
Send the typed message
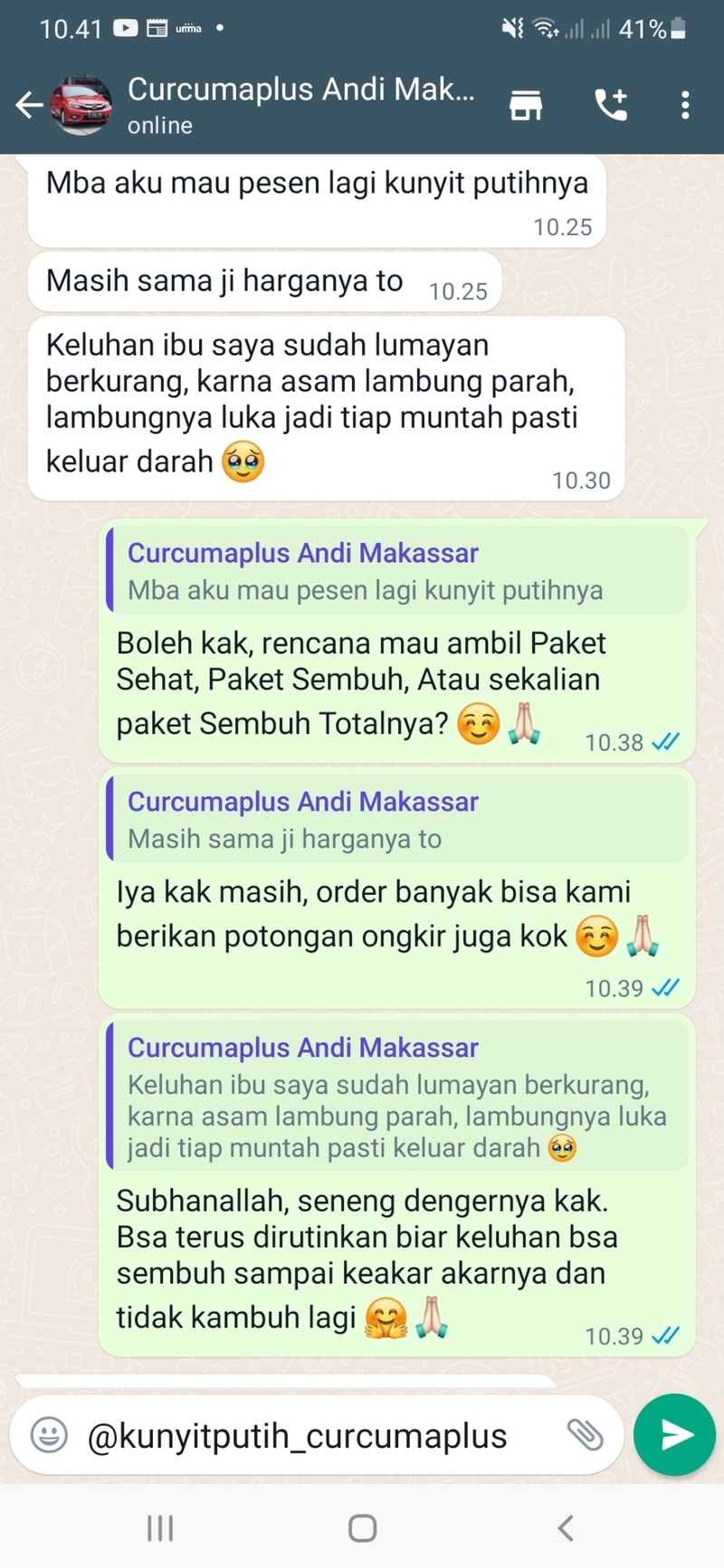(x=675, y=1435)
